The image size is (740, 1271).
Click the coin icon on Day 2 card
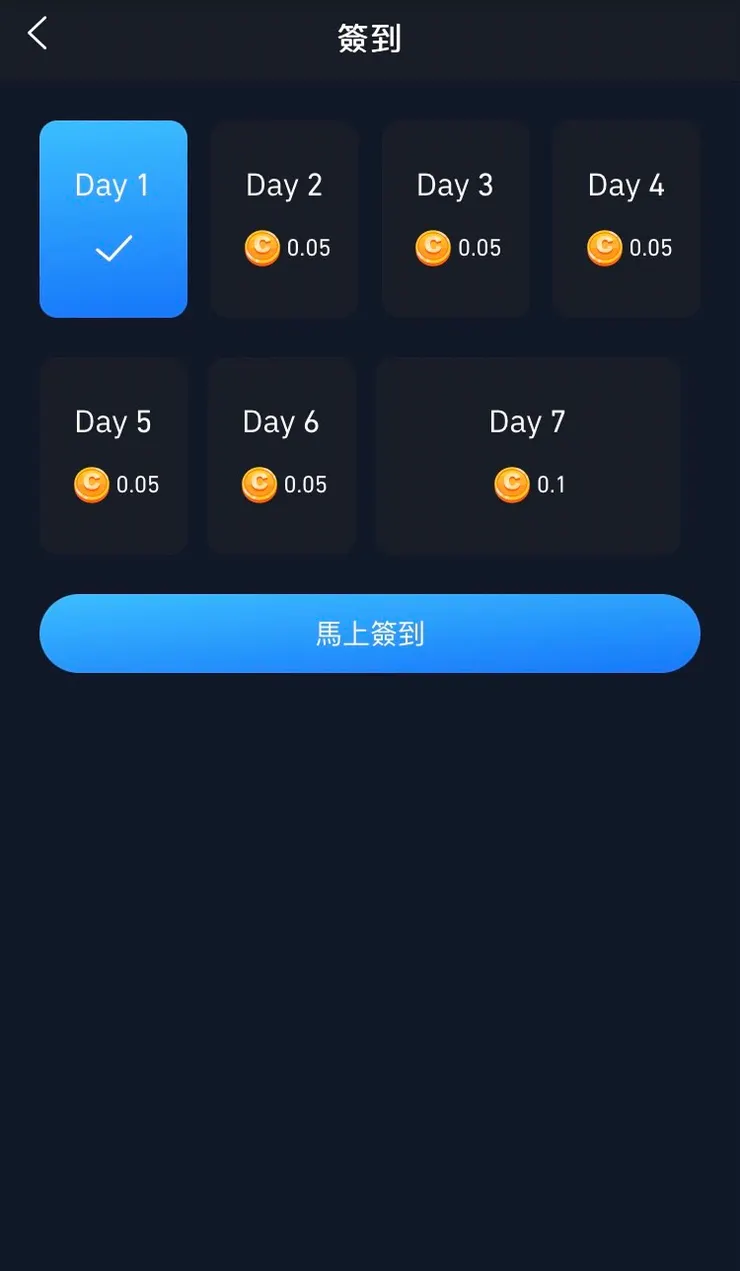pyautogui.click(x=262, y=248)
